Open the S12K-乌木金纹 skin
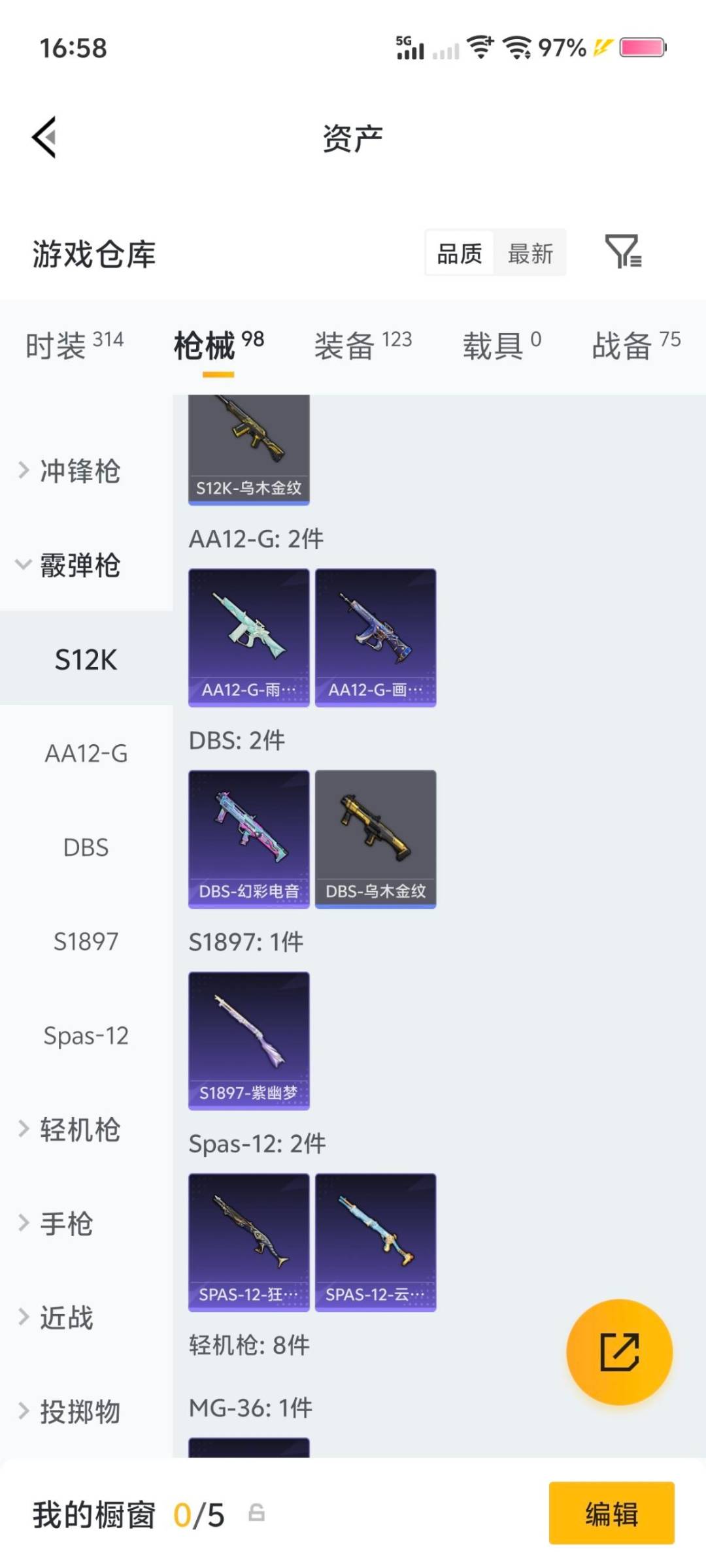 pyautogui.click(x=248, y=444)
